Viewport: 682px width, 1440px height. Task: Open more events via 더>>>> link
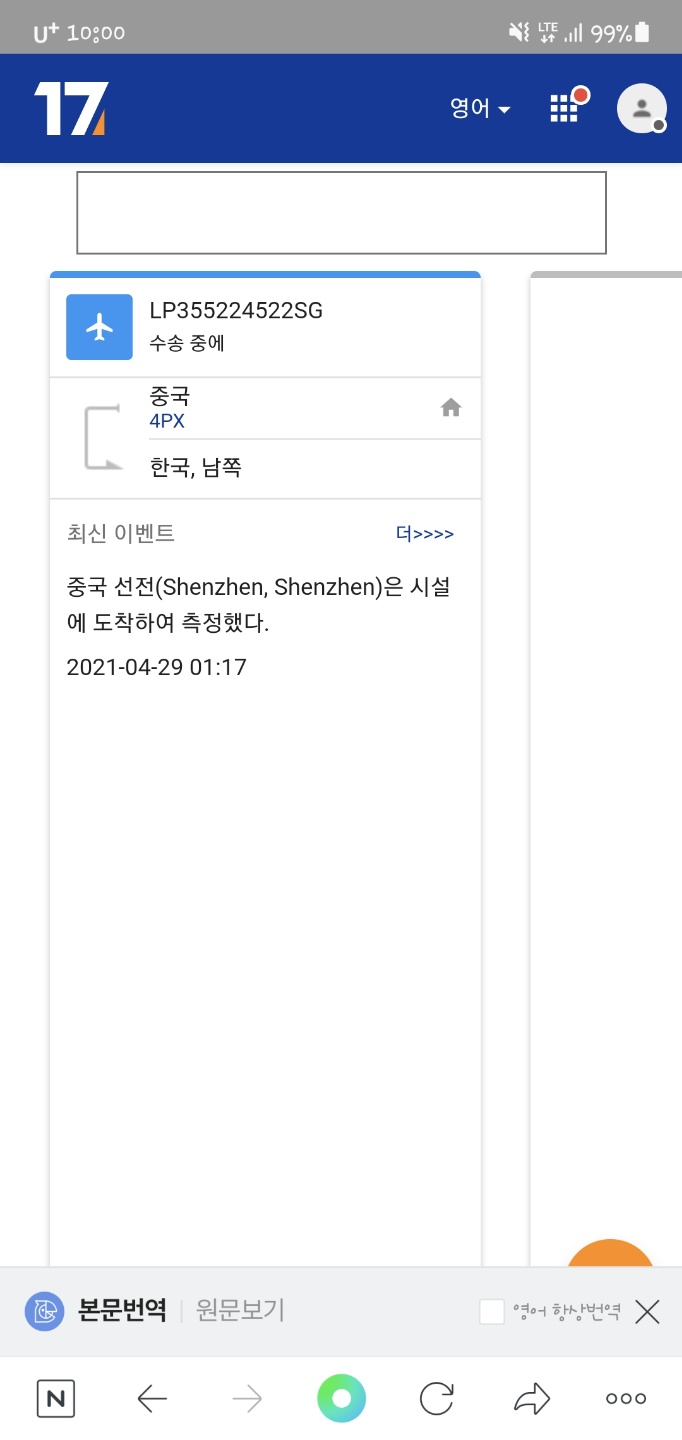[424, 534]
